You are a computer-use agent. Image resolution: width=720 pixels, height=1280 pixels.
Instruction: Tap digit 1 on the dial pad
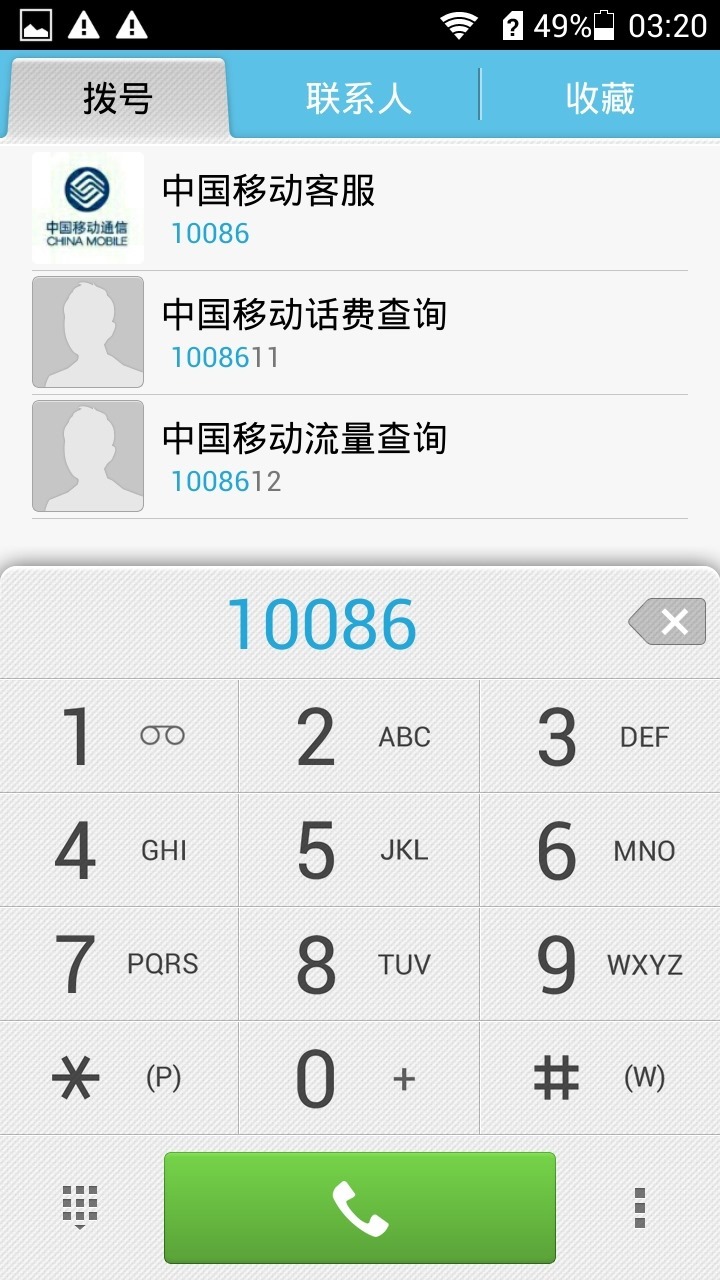tap(120, 737)
